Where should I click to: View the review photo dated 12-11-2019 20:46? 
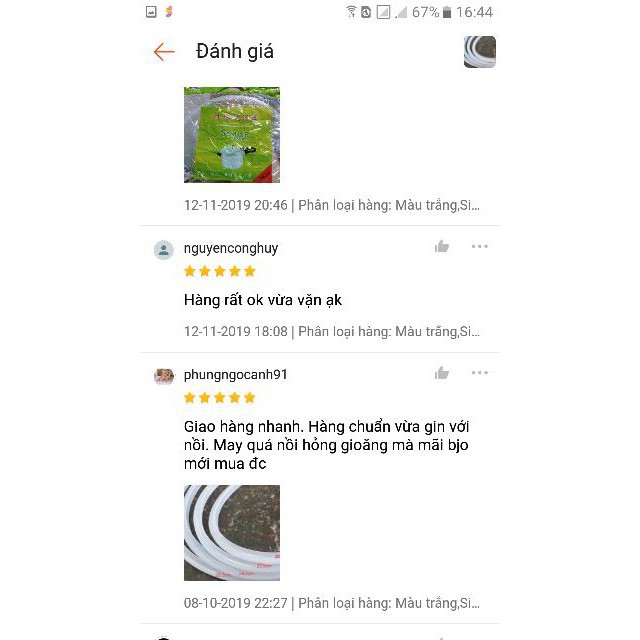[x=232, y=135]
